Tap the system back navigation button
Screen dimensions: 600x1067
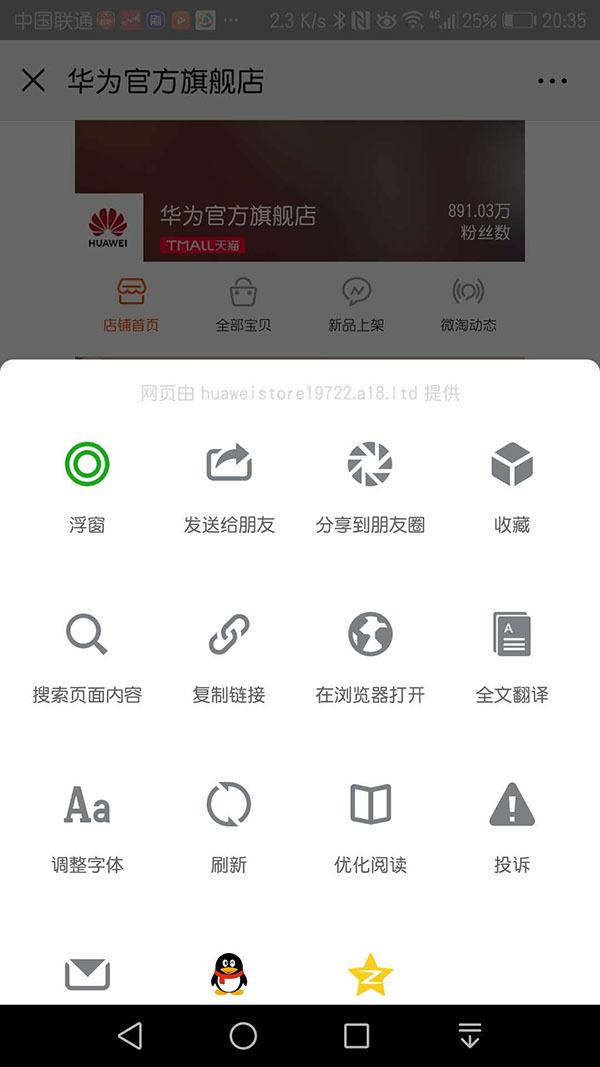click(x=130, y=1036)
